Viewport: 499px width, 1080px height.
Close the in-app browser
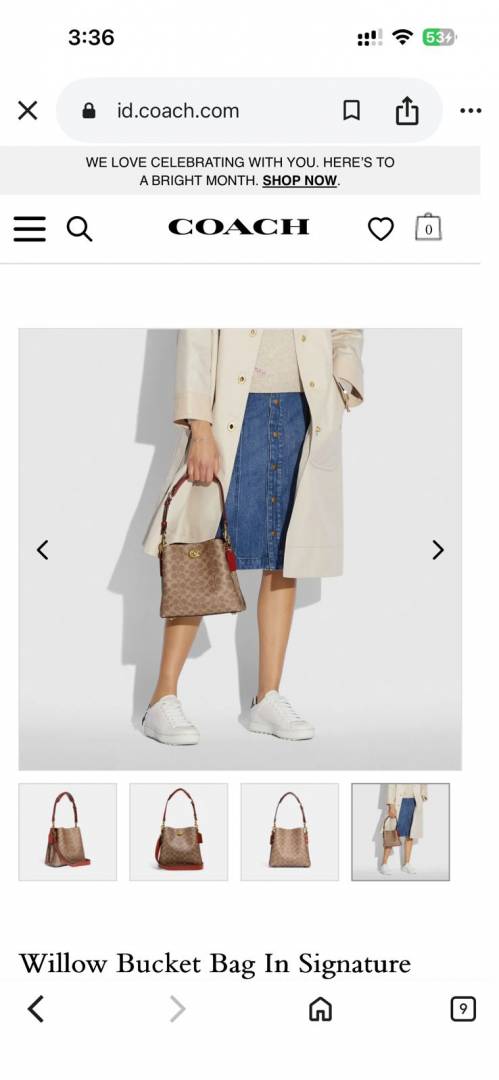(x=28, y=110)
